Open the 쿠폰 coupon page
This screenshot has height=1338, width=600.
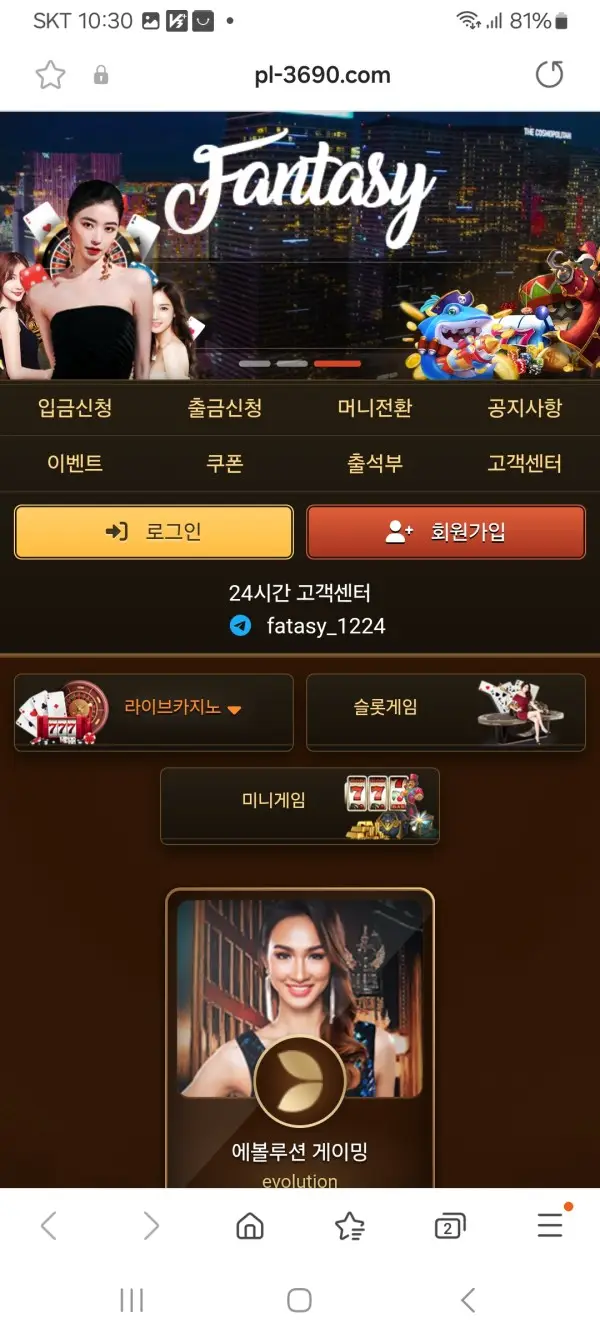pos(225,464)
